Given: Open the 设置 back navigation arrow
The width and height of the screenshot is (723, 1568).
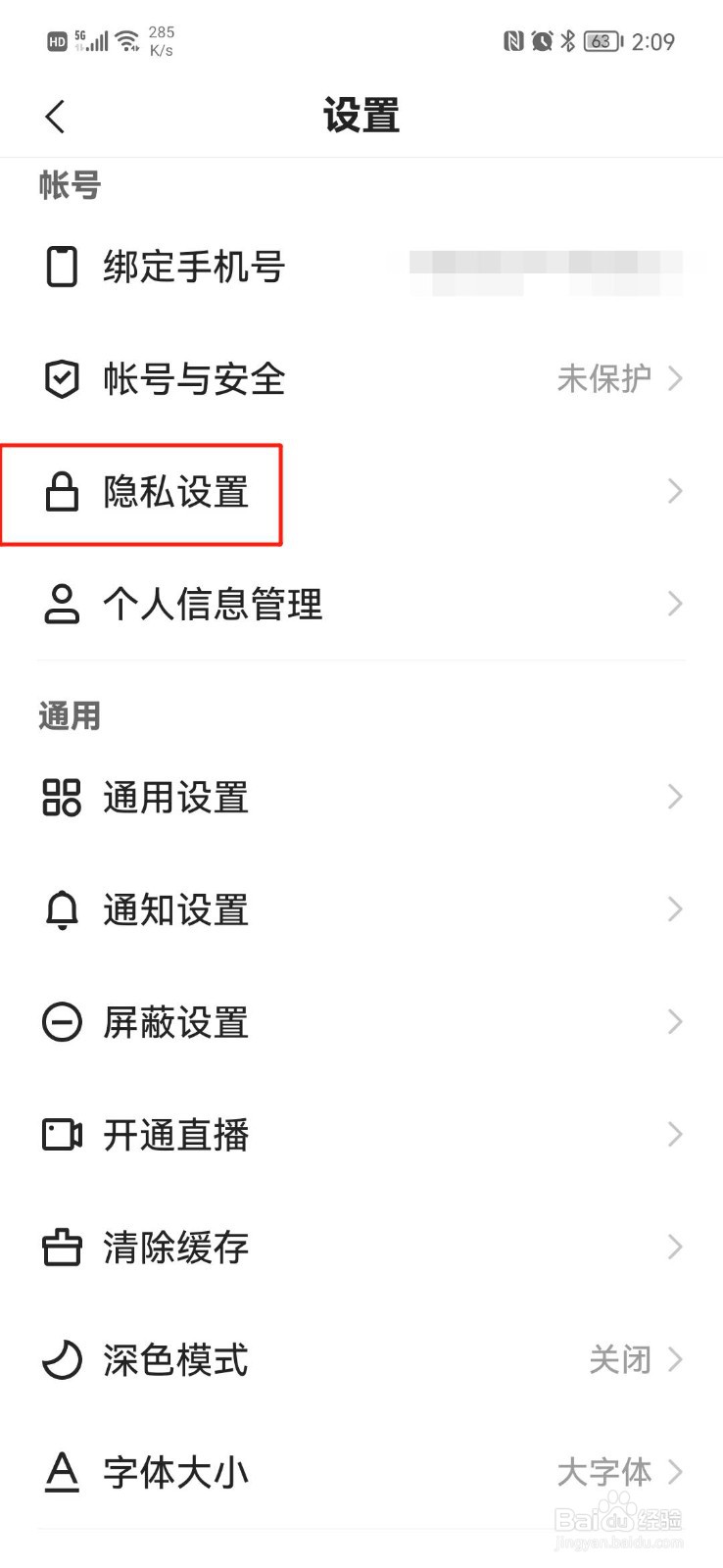Looking at the screenshot, I should (x=55, y=115).
